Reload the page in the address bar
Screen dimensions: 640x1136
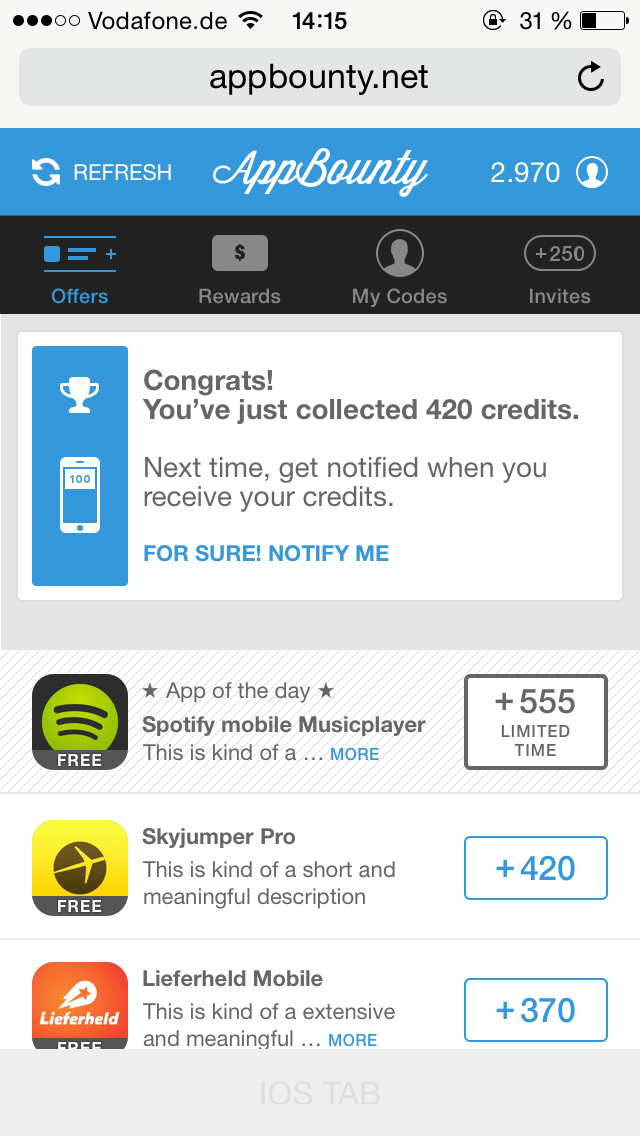tap(591, 77)
